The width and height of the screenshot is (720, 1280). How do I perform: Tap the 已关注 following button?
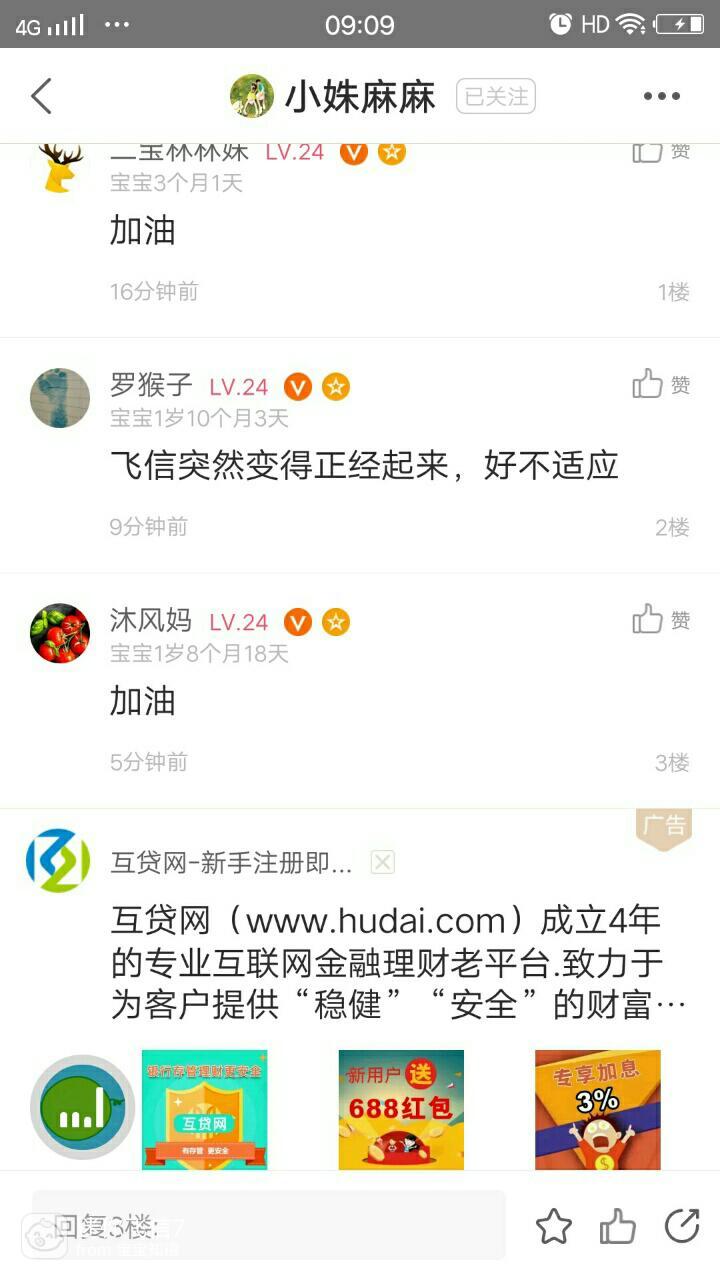pos(496,97)
